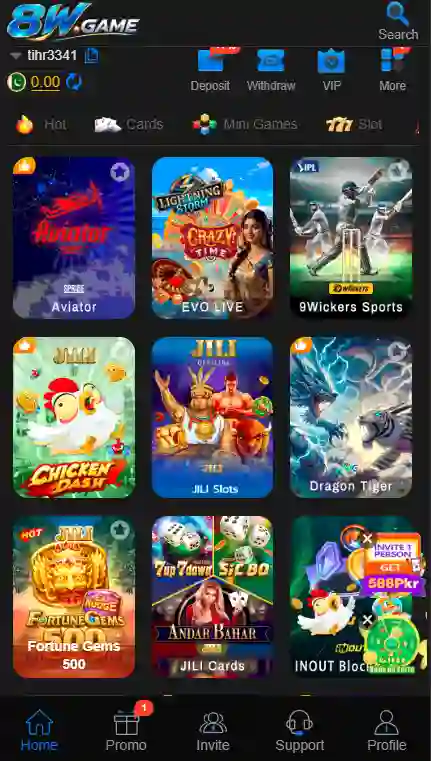The height and width of the screenshot is (761, 431).
Task: Select the Slot category
Action: (x=354, y=125)
